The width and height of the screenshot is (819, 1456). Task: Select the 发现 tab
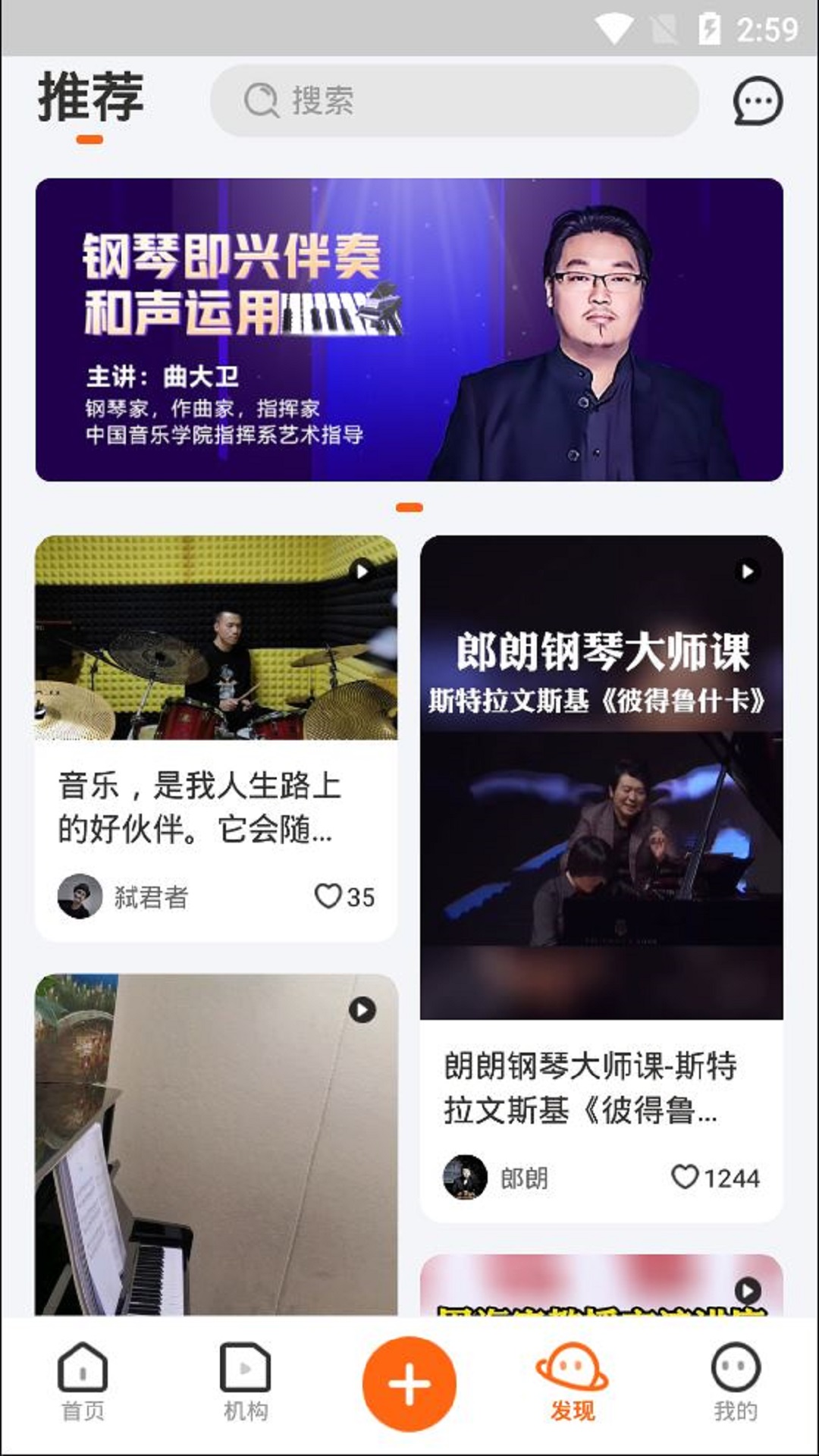click(573, 1382)
